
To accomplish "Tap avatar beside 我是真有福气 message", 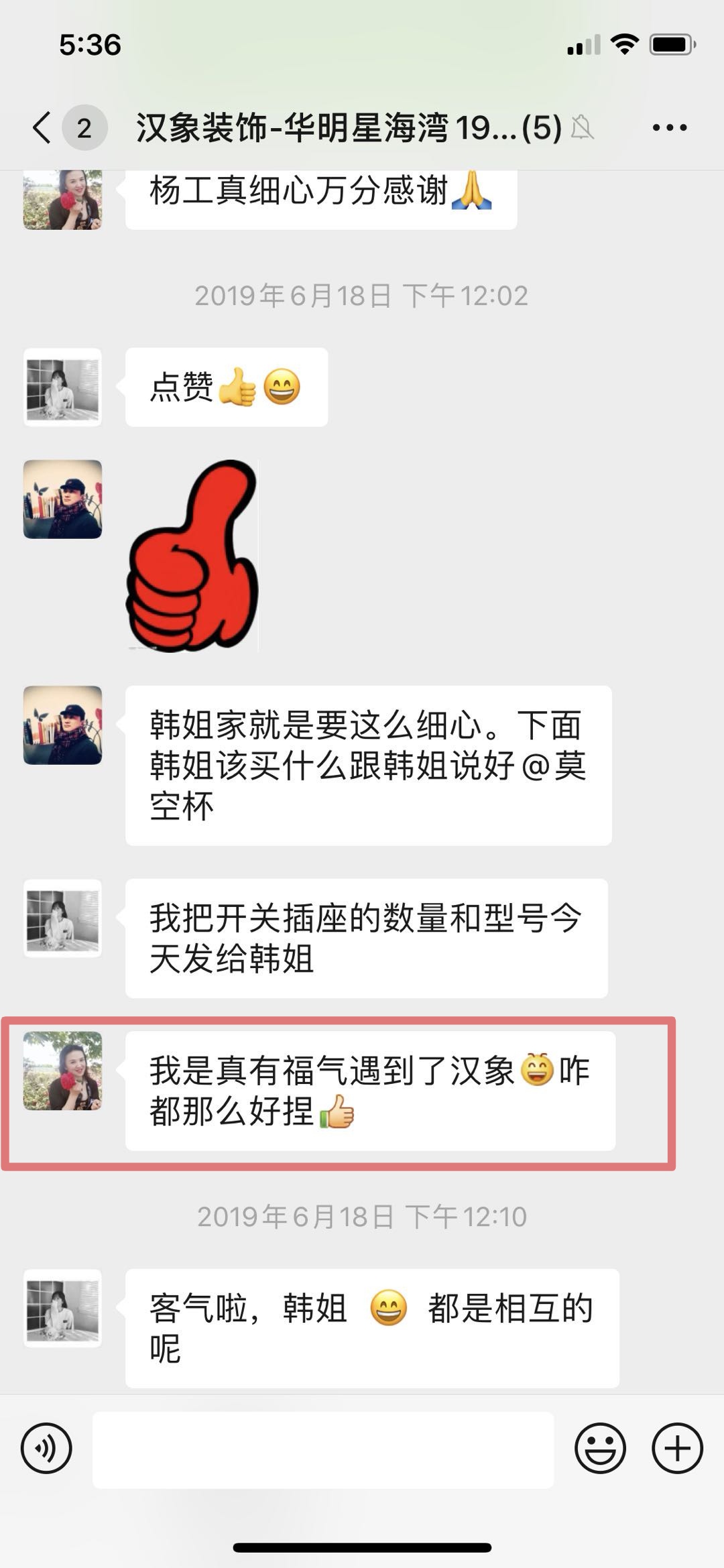I will (x=62, y=1071).
